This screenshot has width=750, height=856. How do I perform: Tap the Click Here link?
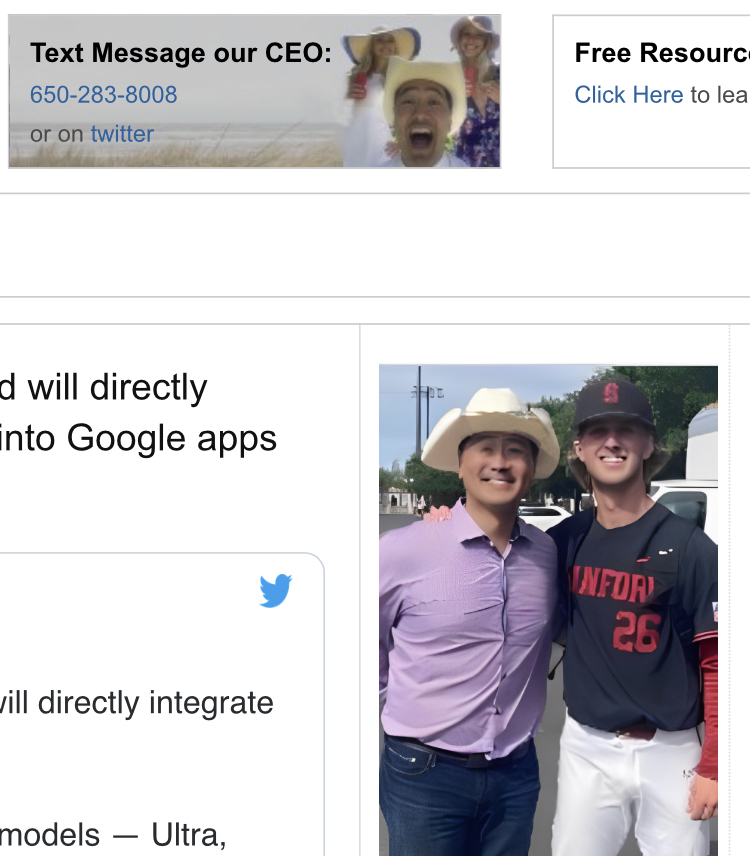click(628, 95)
